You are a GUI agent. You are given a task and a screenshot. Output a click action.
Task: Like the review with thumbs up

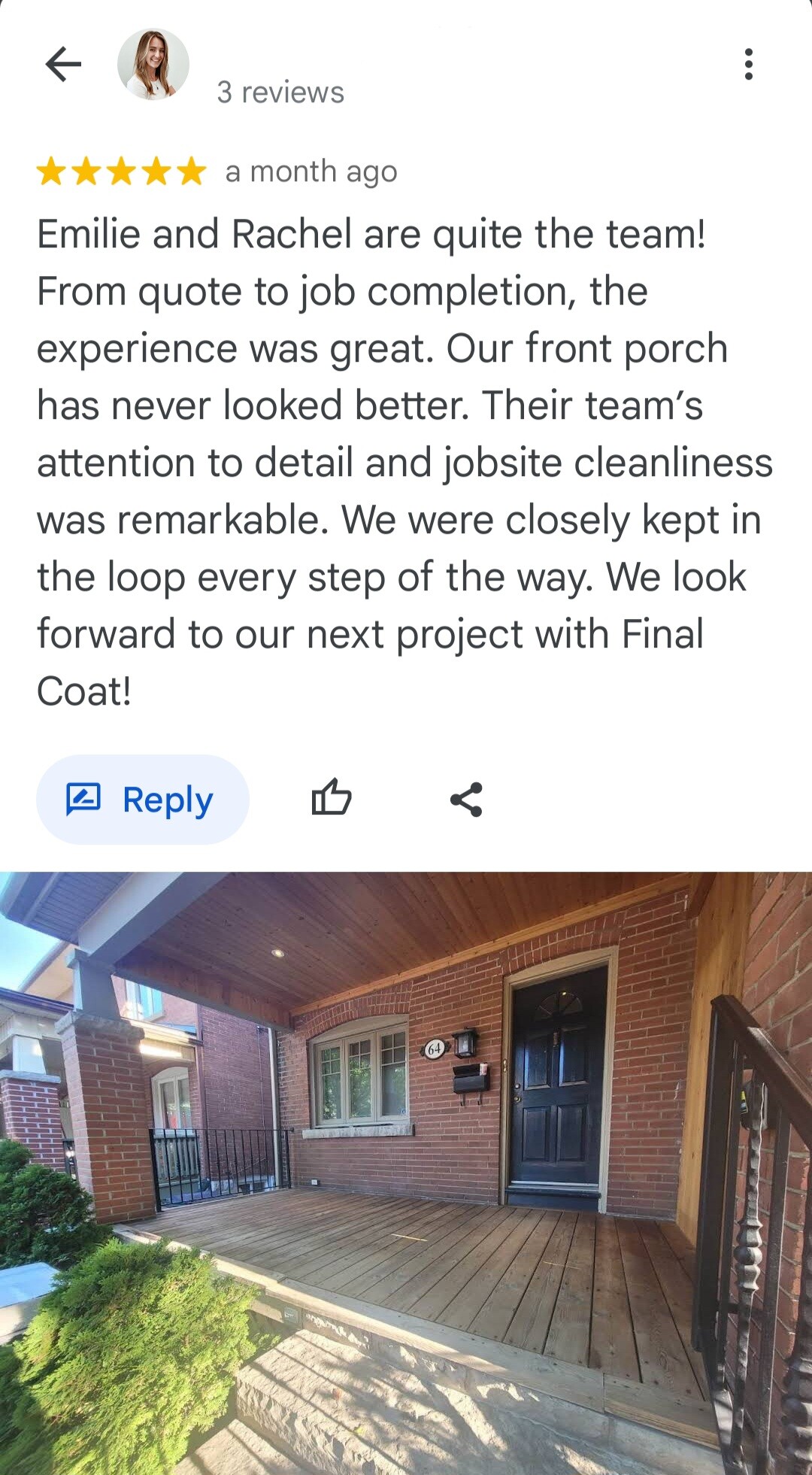tap(332, 798)
